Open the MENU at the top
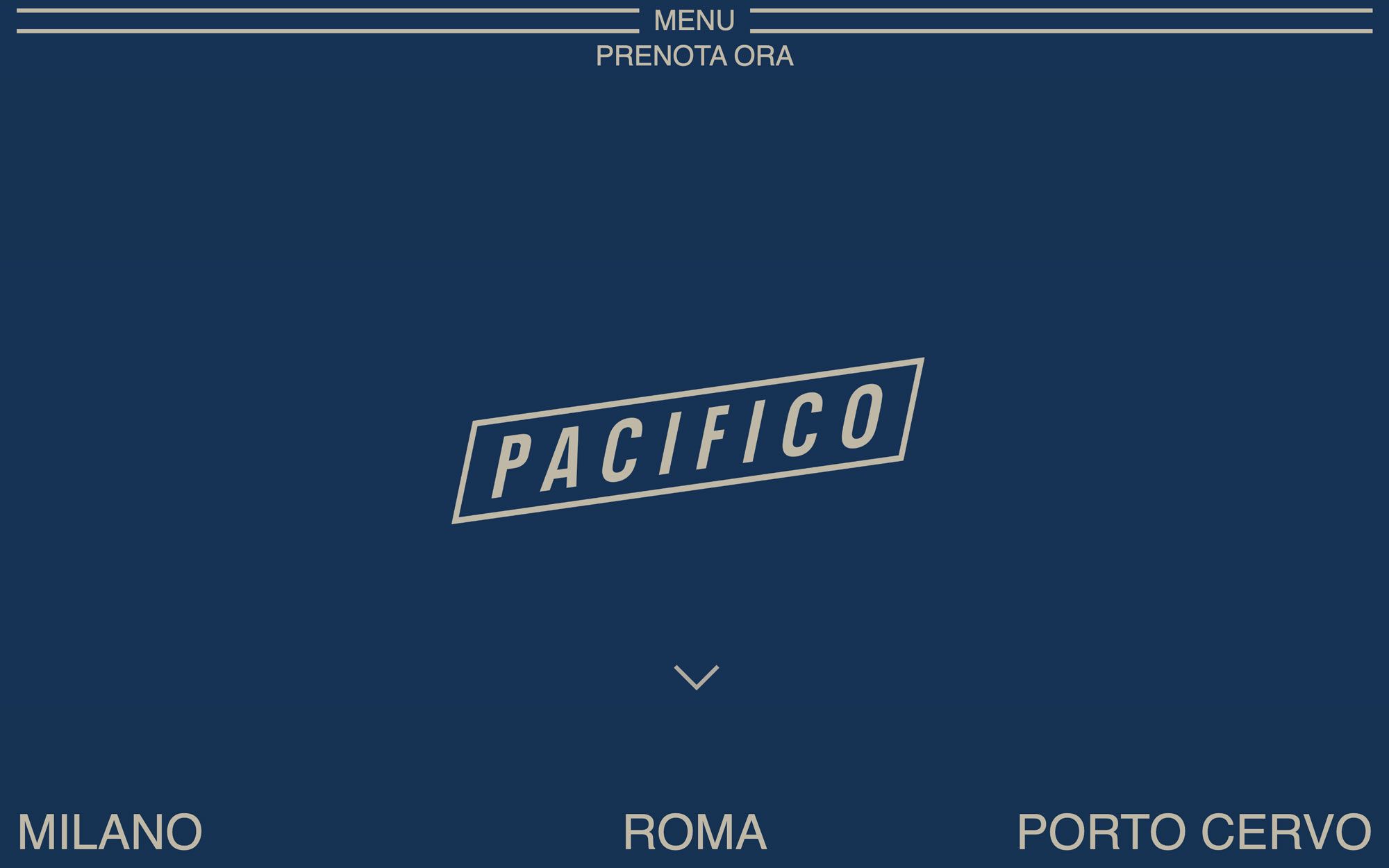 [x=694, y=21]
